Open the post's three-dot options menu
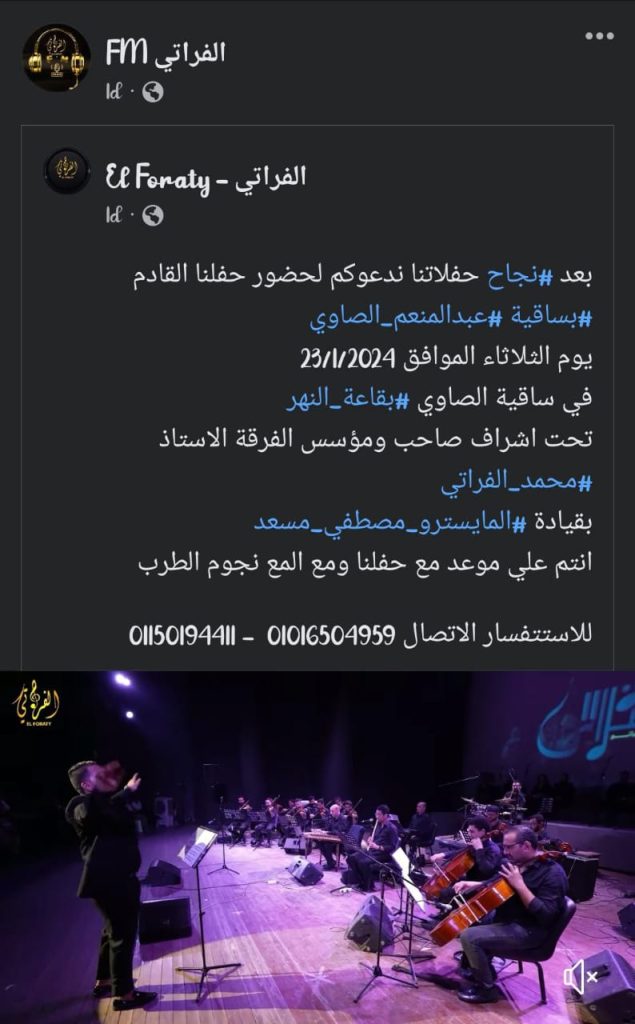The image size is (635, 1024). pyautogui.click(x=598, y=36)
